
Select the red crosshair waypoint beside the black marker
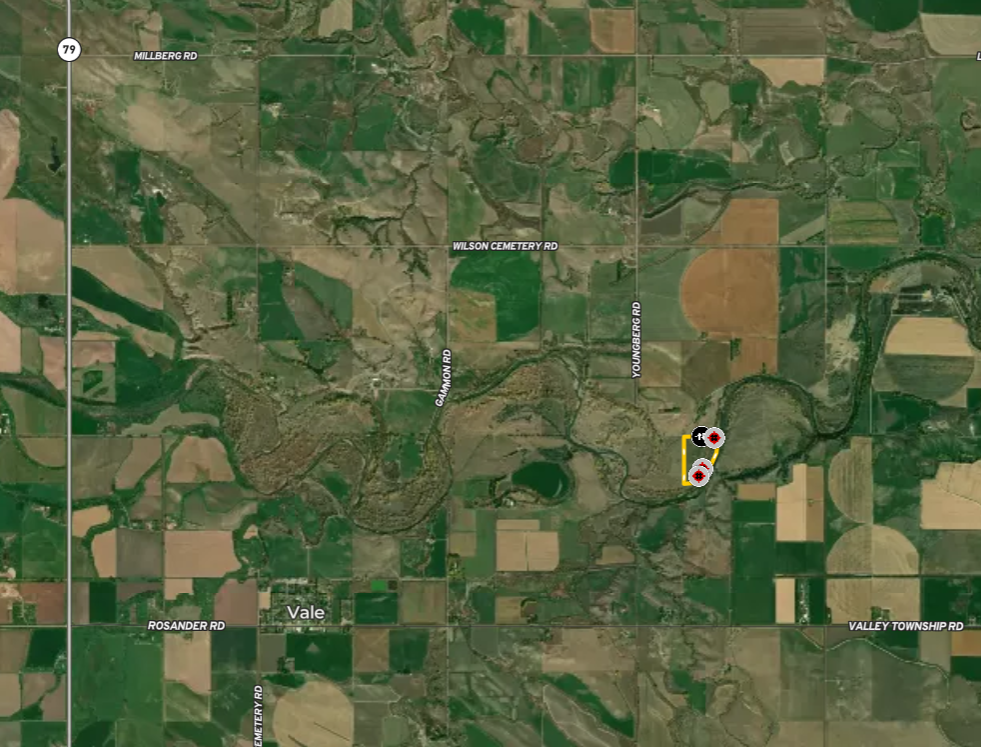coord(714,437)
